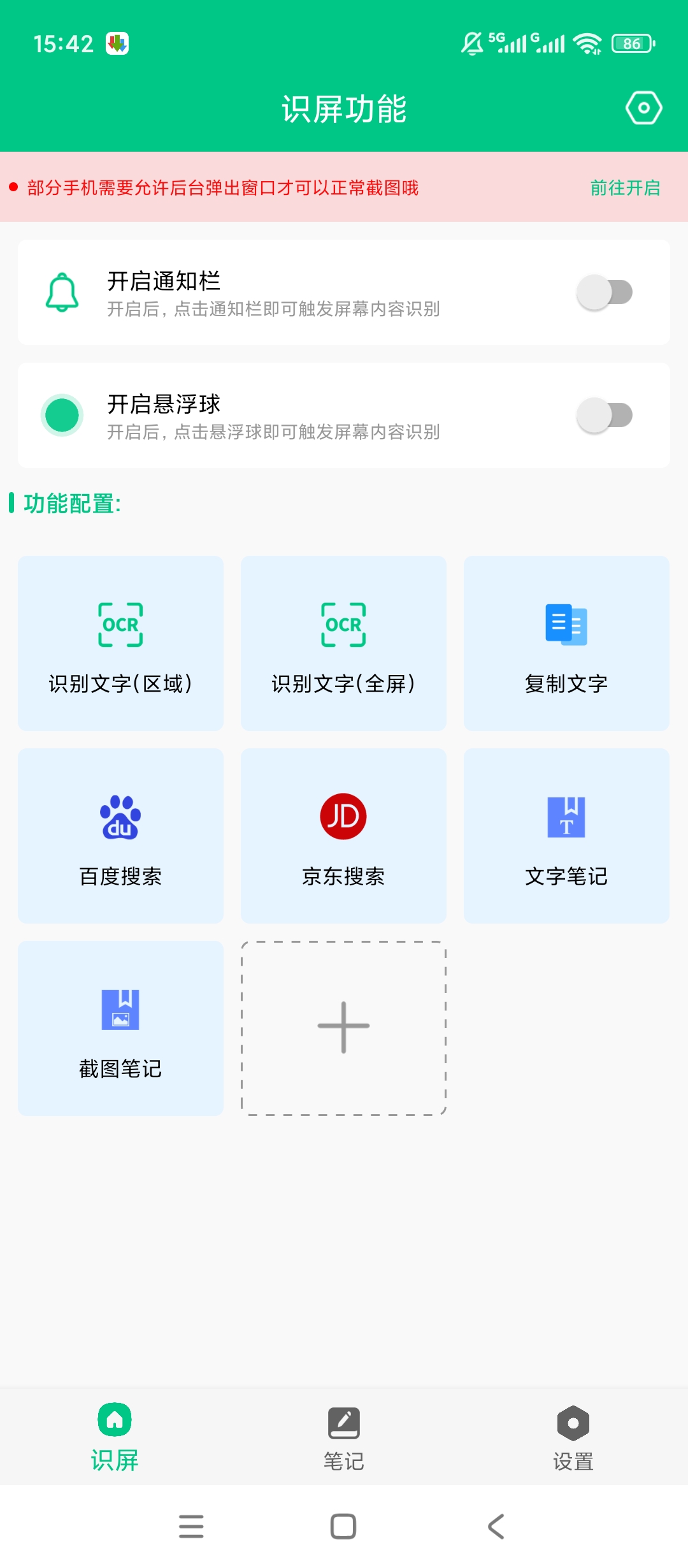
Task: Open the 复制文字 copy text function
Action: pyautogui.click(x=566, y=644)
